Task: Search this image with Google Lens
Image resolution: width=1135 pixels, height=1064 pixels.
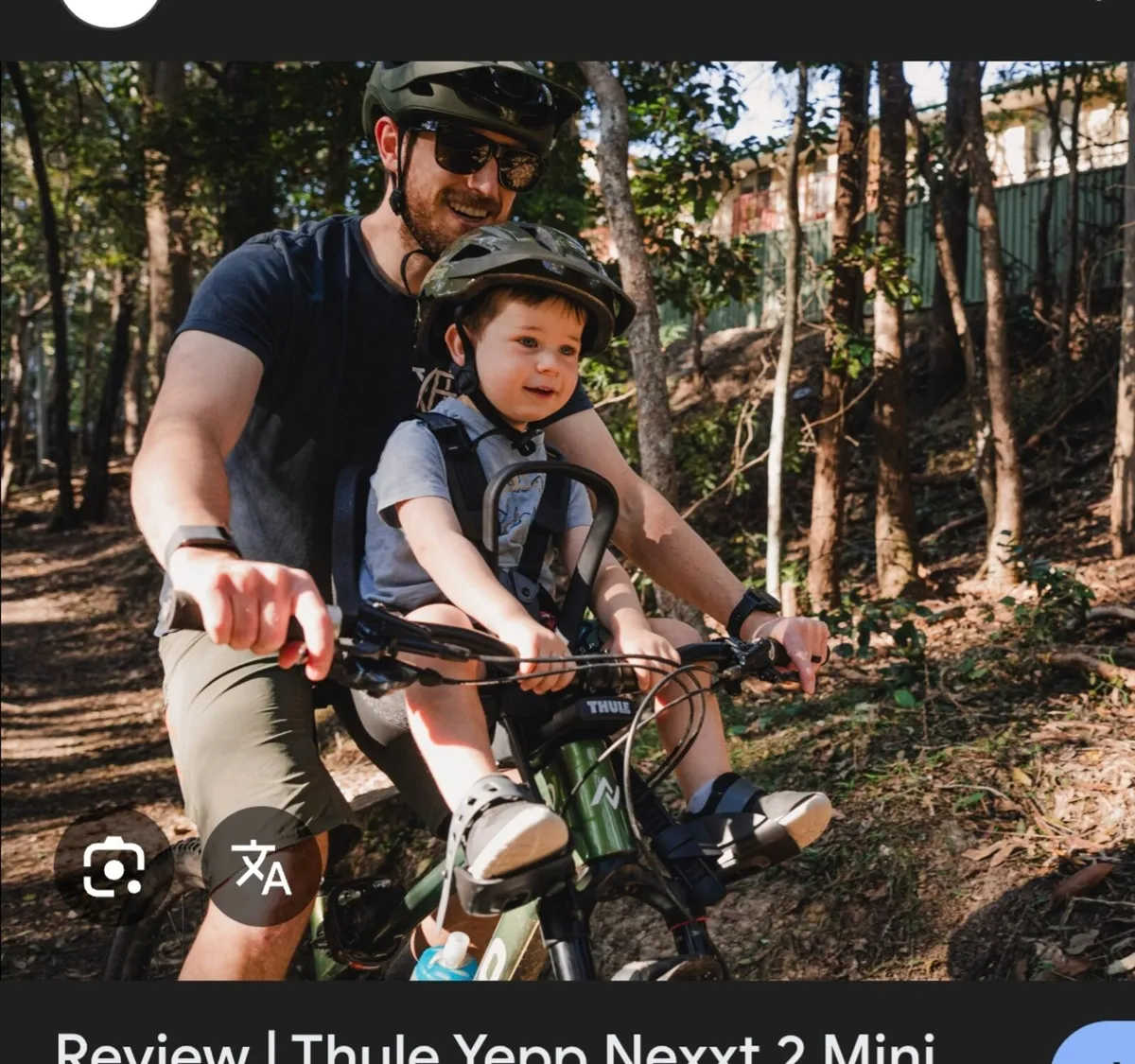Action: (x=113, y=865)
